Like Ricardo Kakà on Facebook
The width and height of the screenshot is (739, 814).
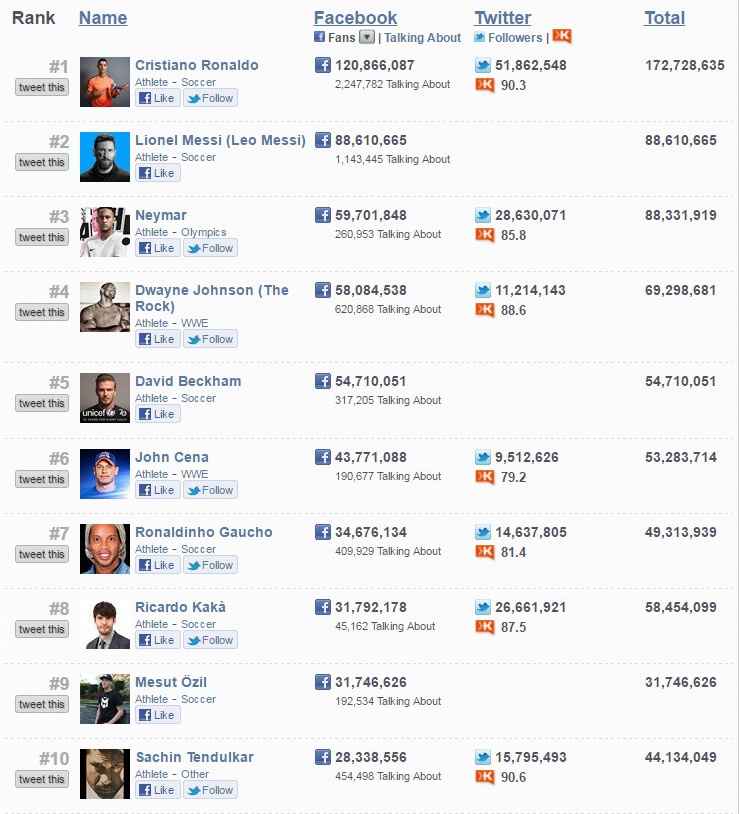coord(157,640)
